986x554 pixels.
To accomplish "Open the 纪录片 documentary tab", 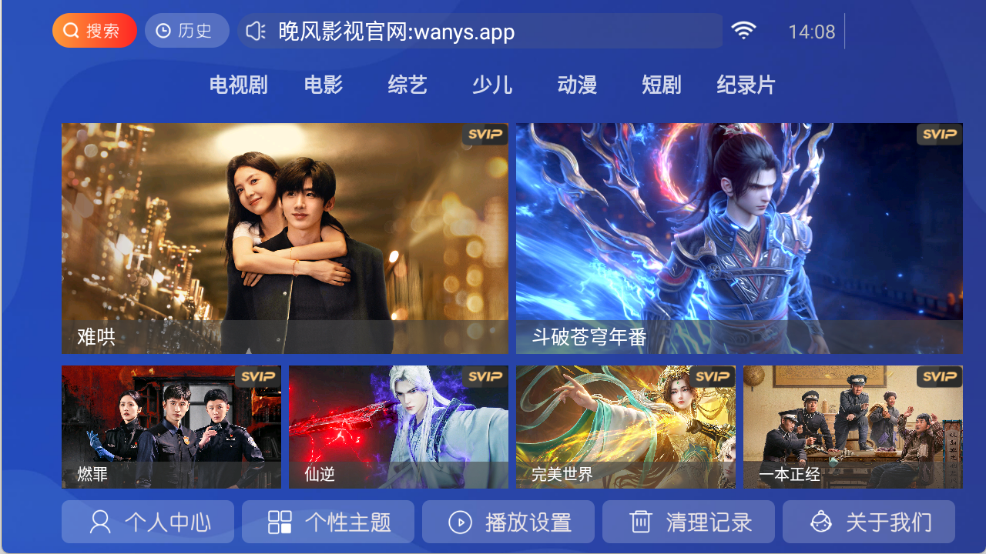I will (x=746, y=85).
